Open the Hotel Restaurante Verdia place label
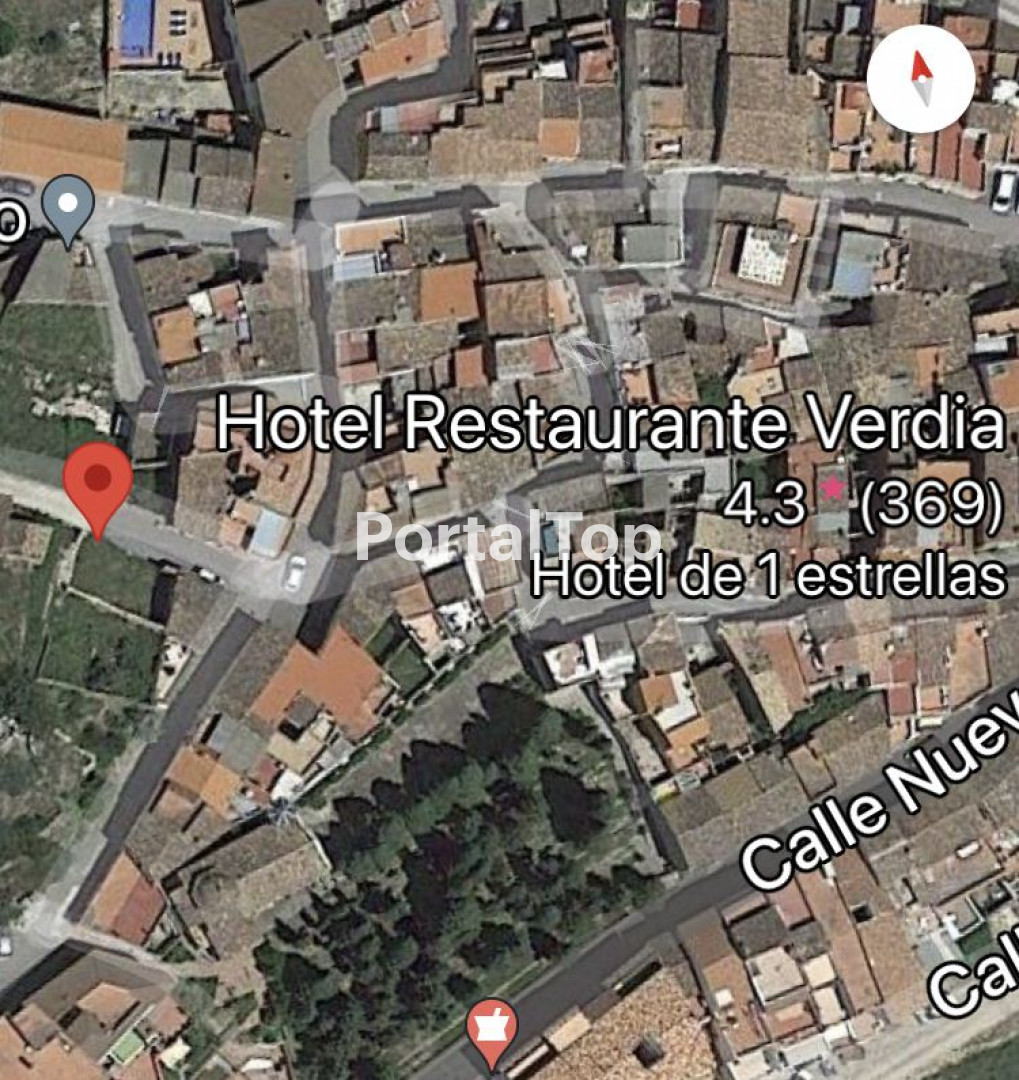 coord(610,424)
